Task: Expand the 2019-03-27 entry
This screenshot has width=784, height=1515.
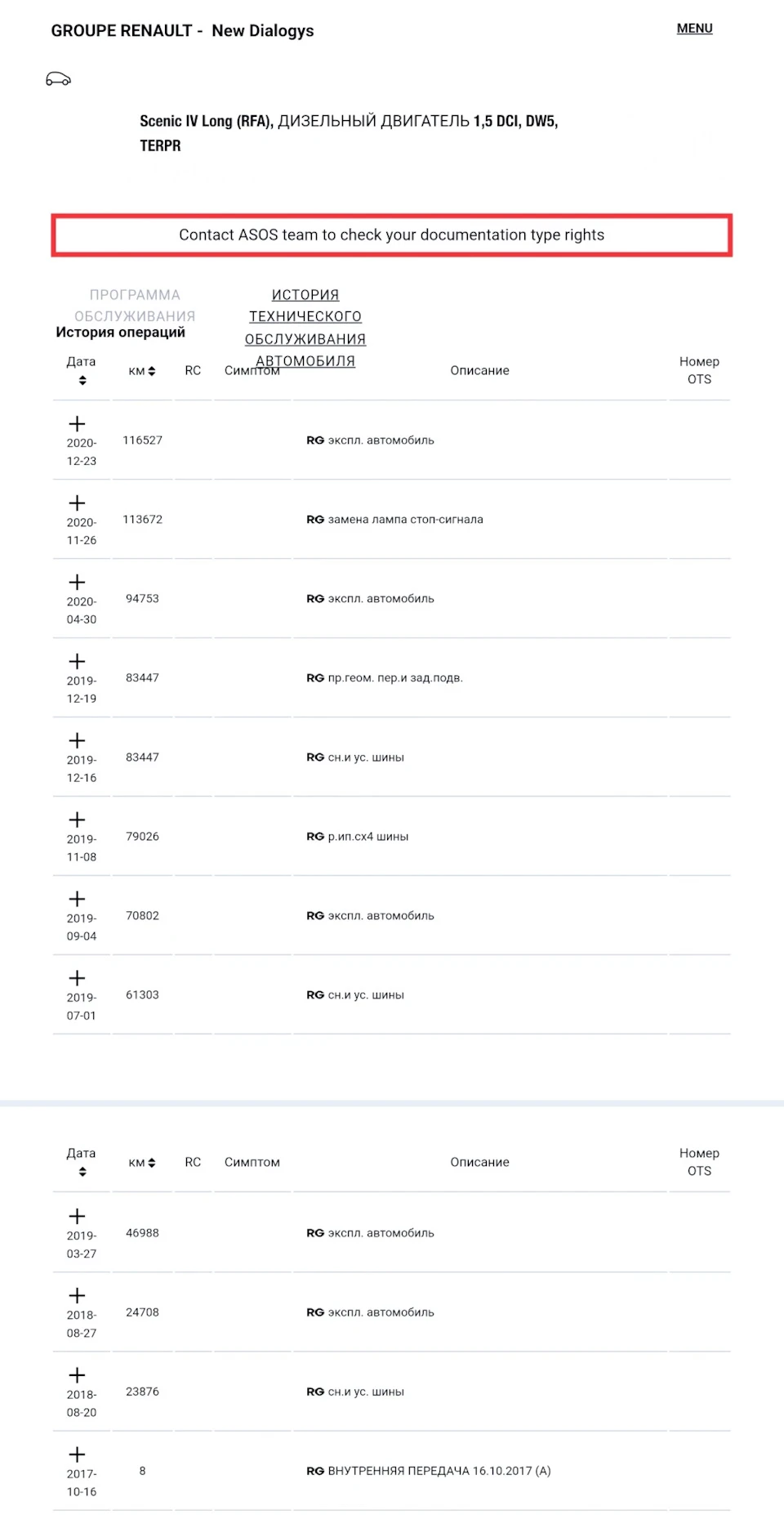Action: click(77, 1216)
